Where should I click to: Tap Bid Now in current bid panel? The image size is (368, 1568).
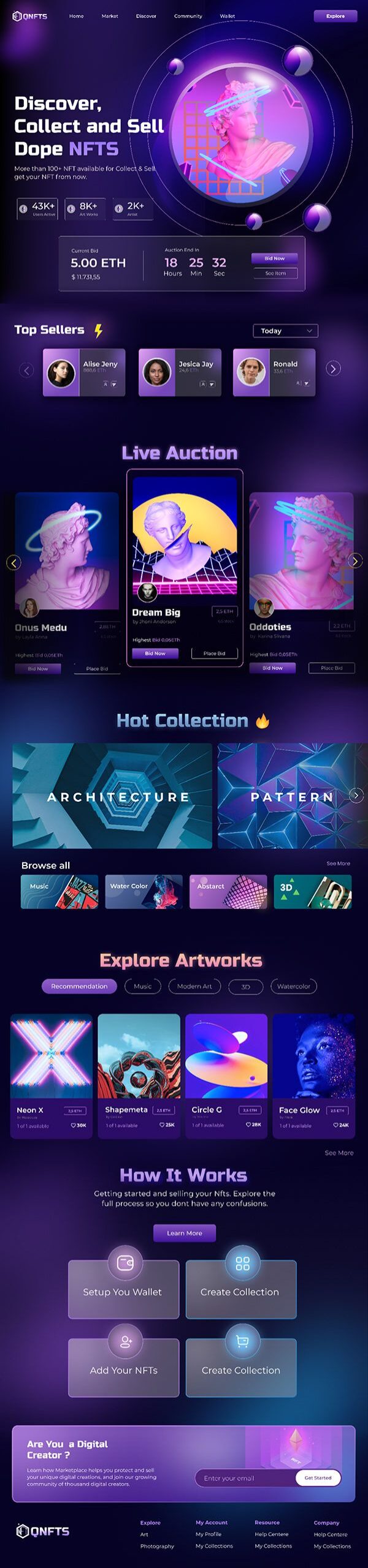tap(275, 258)
